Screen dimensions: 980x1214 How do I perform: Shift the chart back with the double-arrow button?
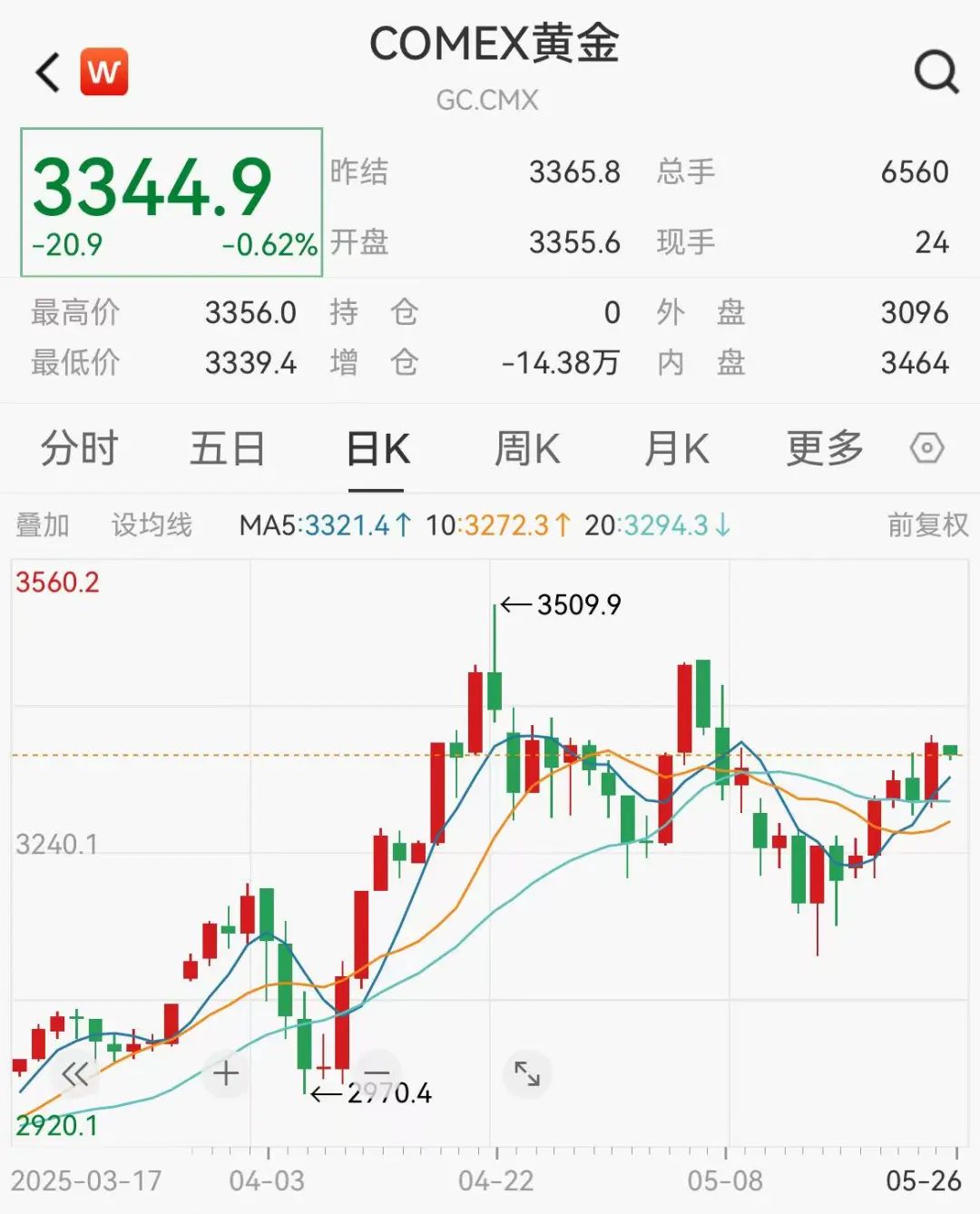click(75, 1075)
